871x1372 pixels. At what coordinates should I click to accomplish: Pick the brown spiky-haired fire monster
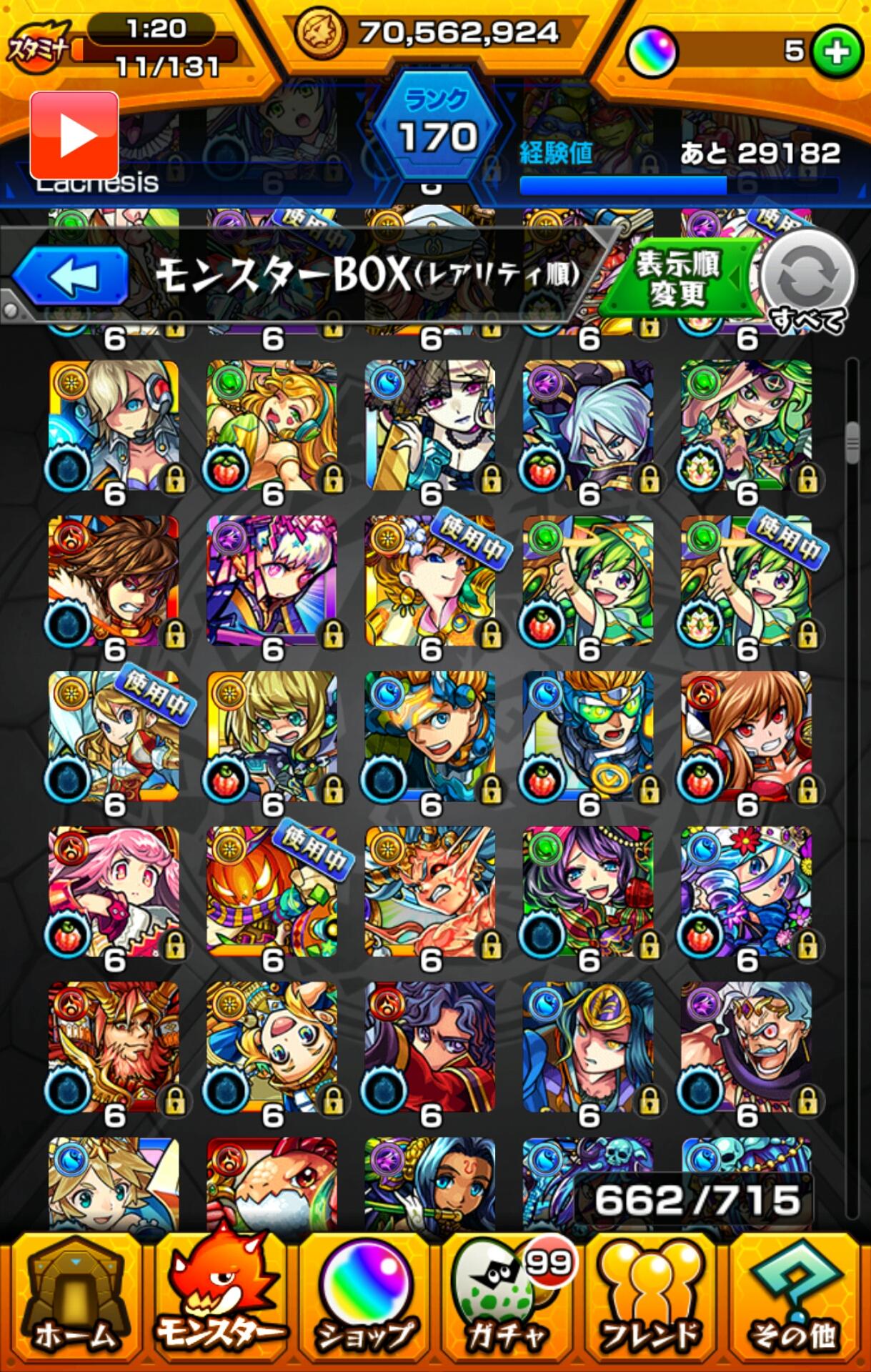click(114, 581)
